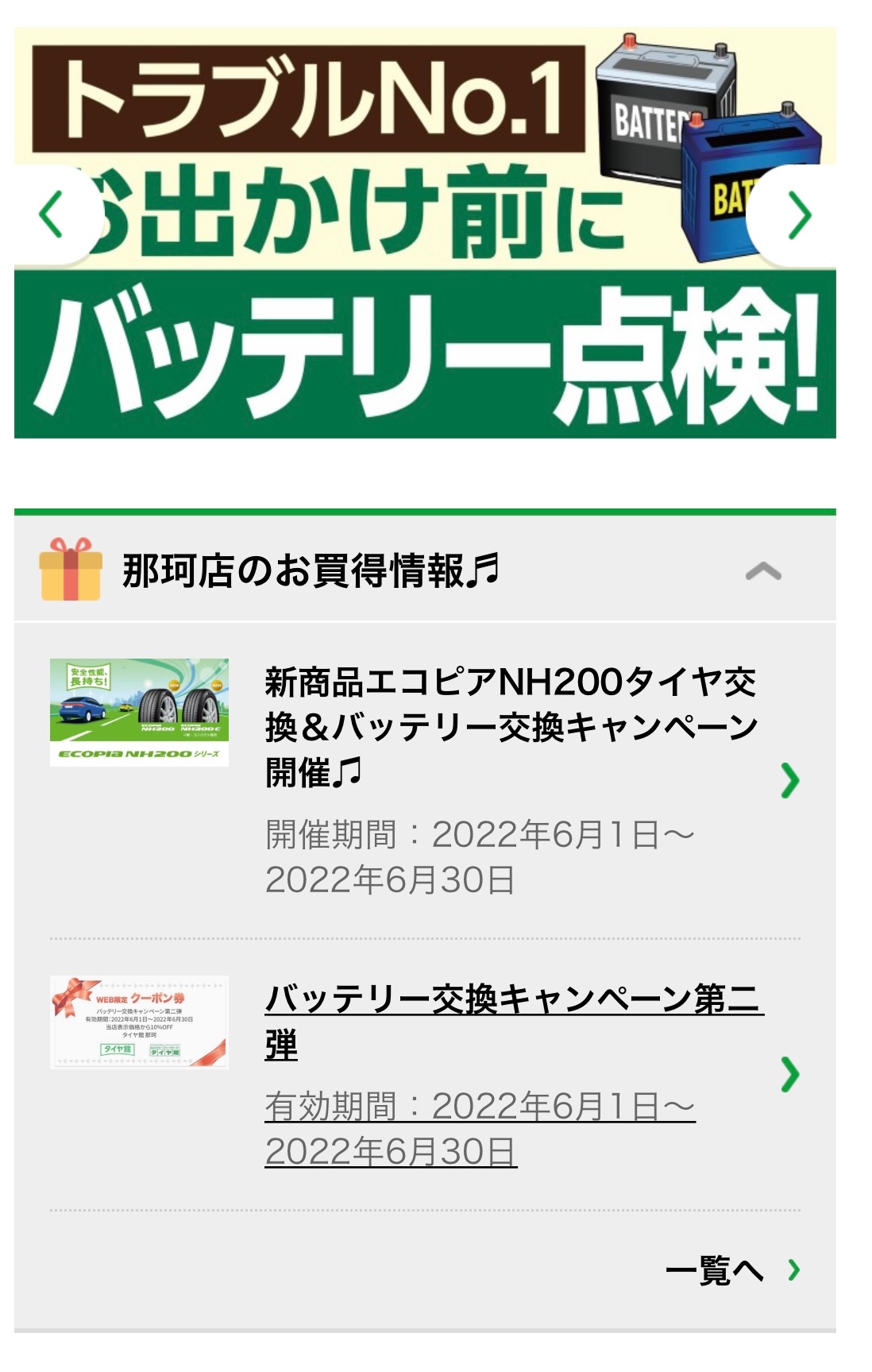Open the Ecopia NH200 tire campaign
The image size is (872, 1372).
point(508,727)
